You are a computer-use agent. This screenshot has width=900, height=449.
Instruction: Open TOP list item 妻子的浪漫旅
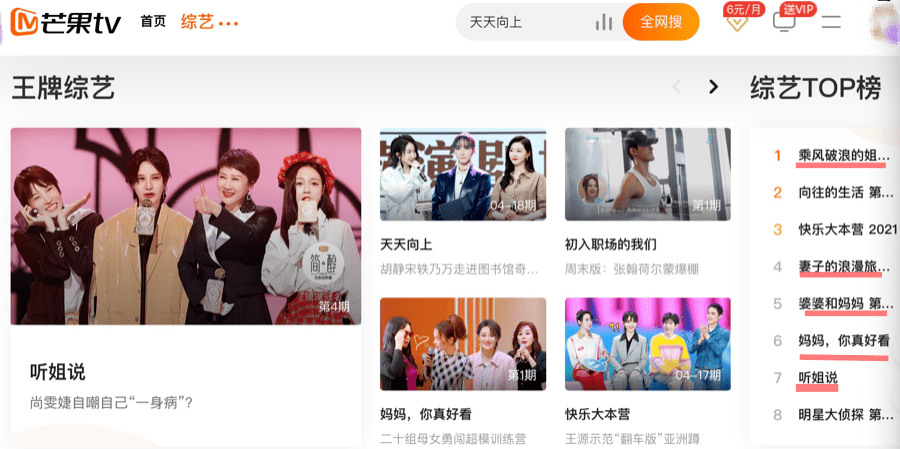[x=843, y=266]
